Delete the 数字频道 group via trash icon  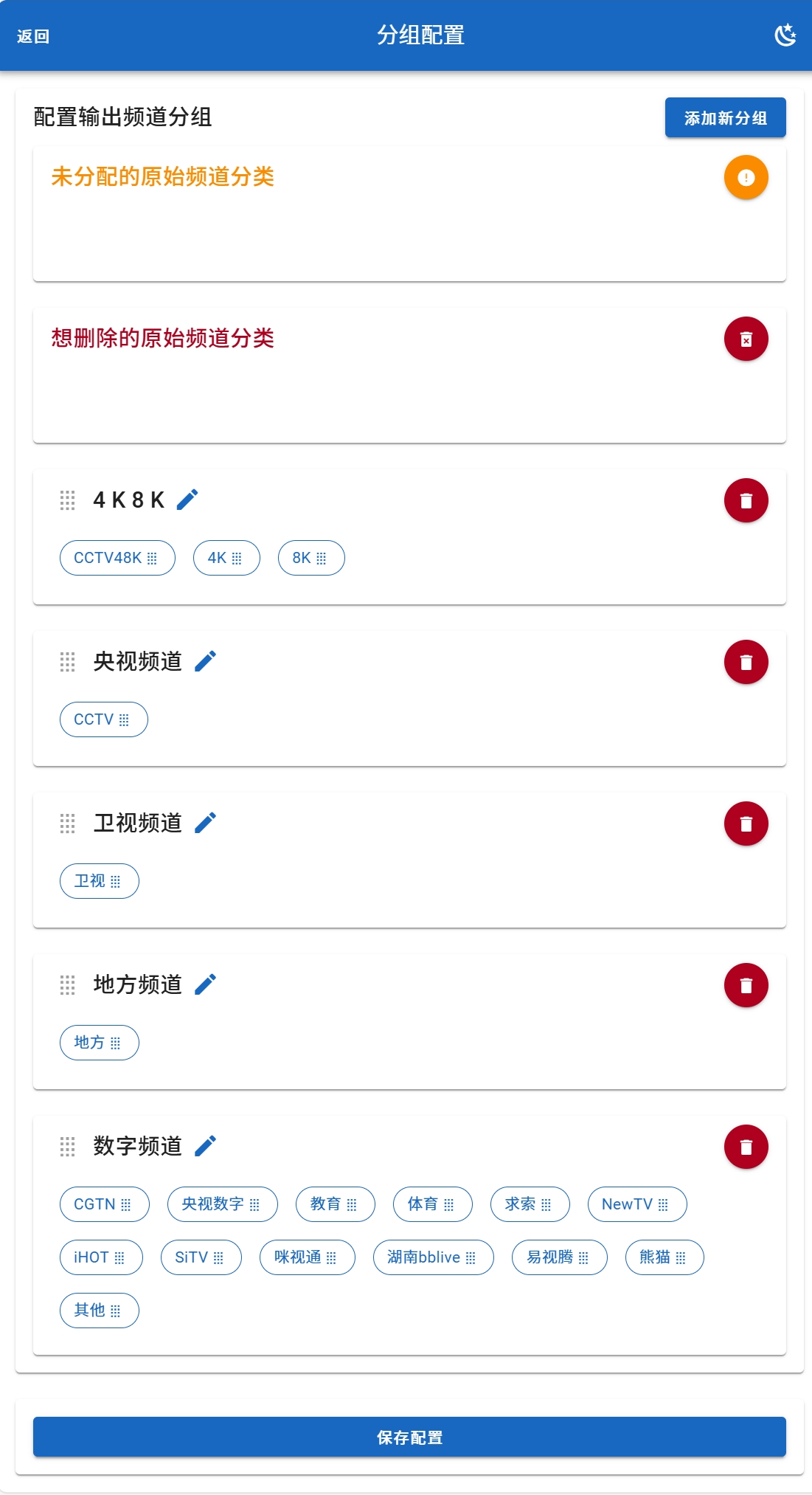tap(747, 1147)
